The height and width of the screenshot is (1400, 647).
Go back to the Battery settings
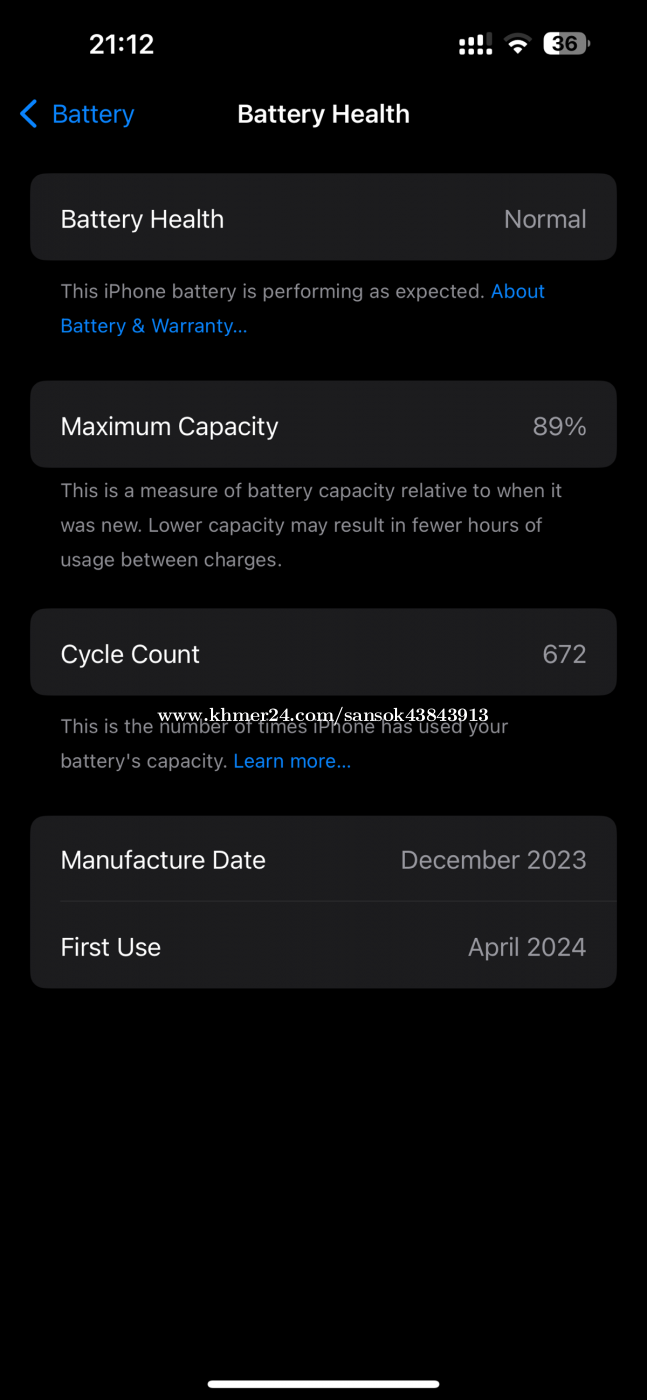77,115
